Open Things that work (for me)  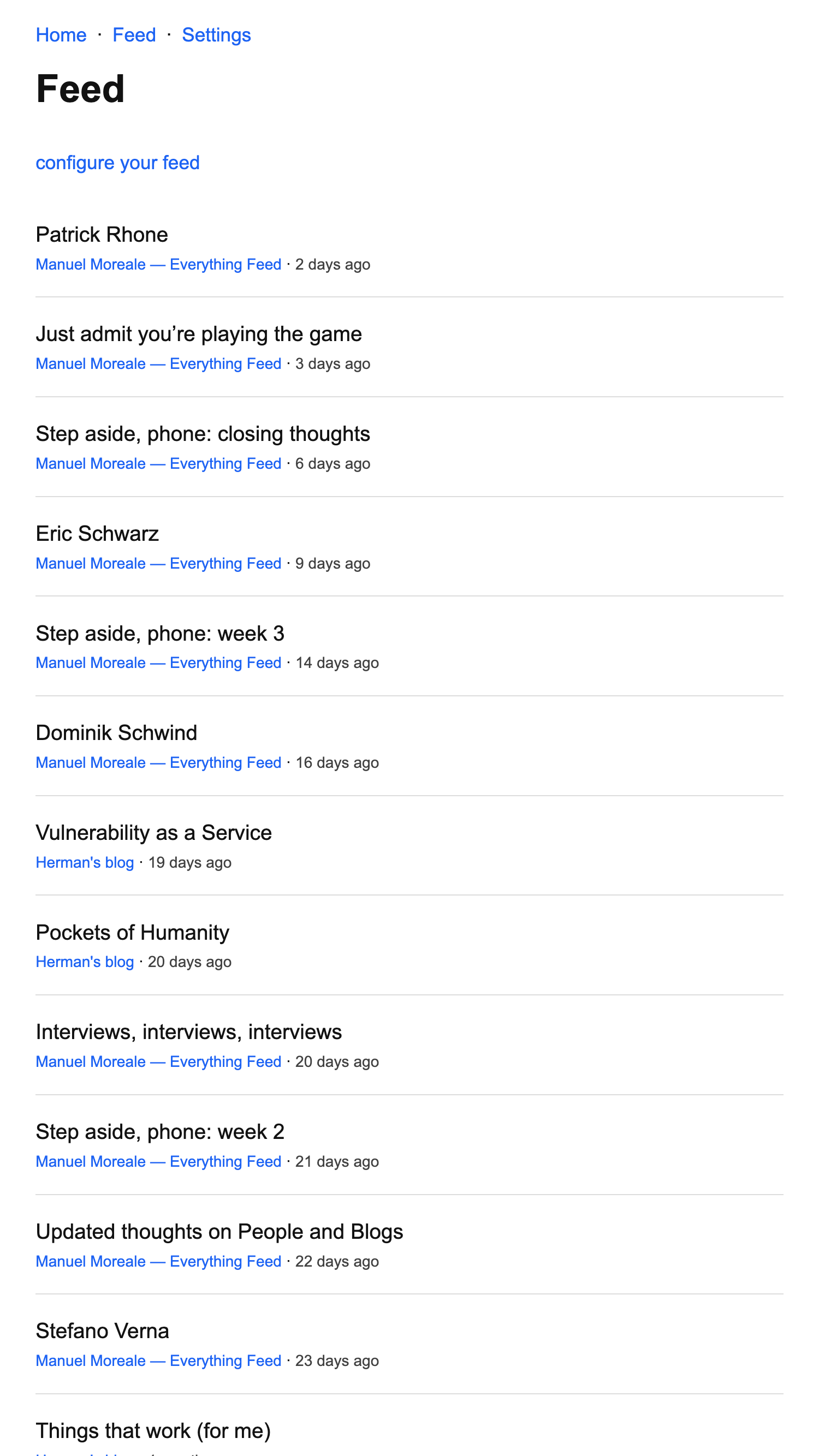pyautogui.click(x=153, y=1431)
